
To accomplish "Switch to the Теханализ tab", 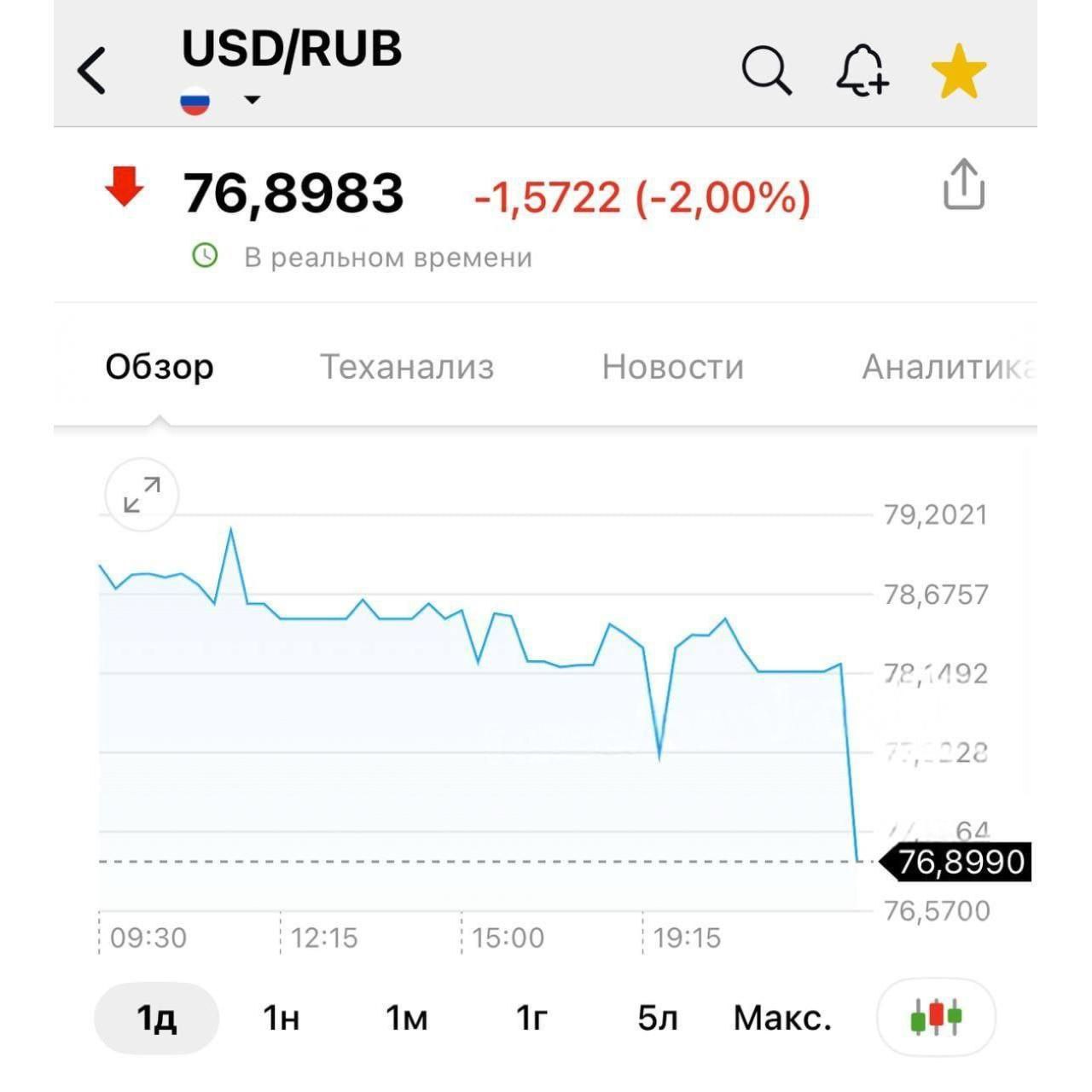I will tap(407, 367).
